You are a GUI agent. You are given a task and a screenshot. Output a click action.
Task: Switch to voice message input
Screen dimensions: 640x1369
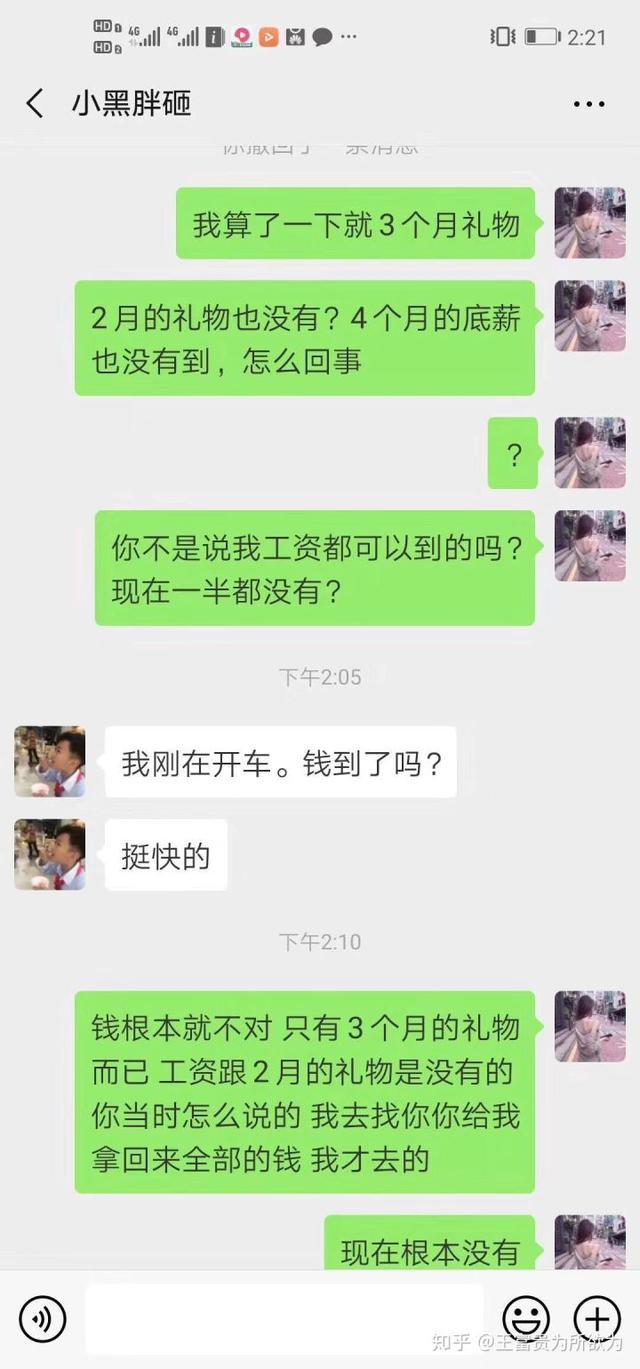tap(43, 1319)
